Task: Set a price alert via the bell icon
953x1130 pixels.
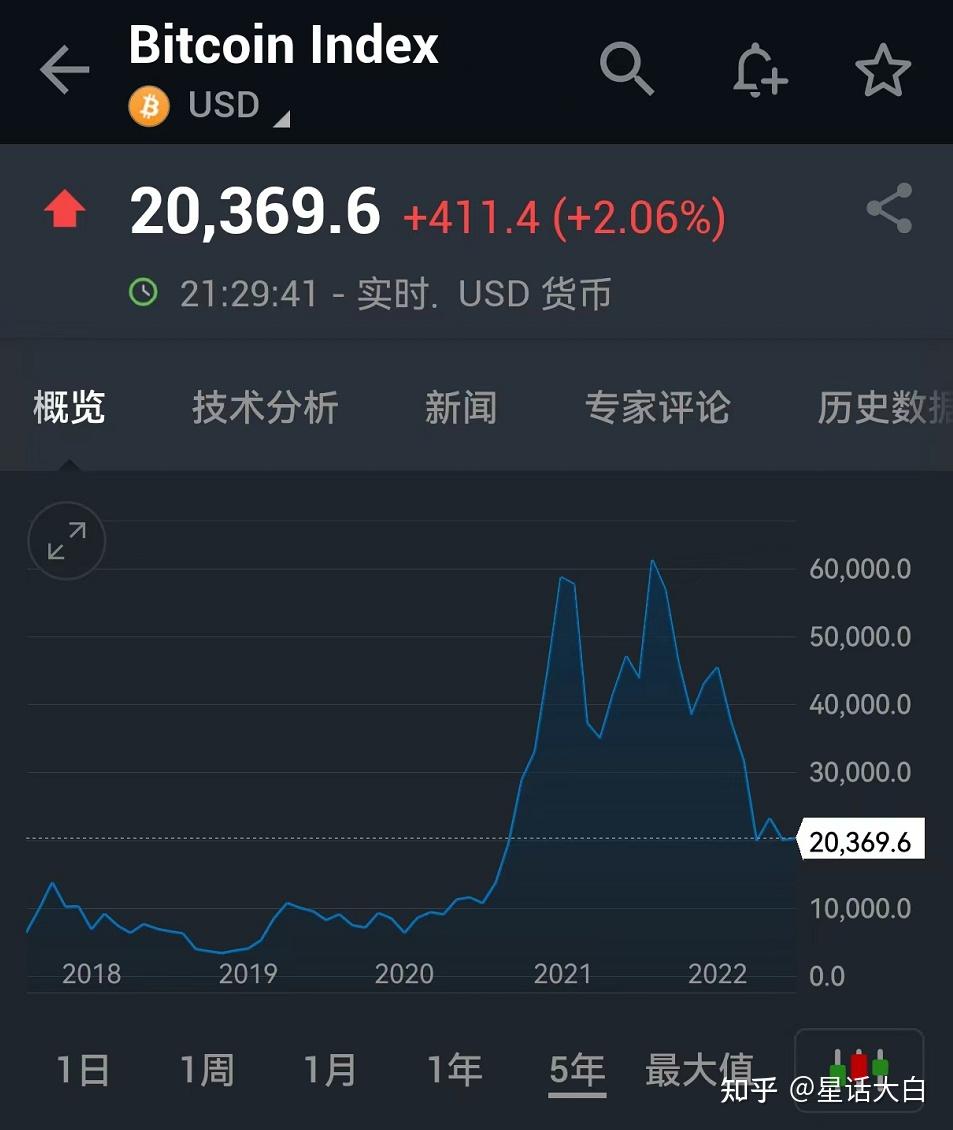Action: (x=759, y=67)
